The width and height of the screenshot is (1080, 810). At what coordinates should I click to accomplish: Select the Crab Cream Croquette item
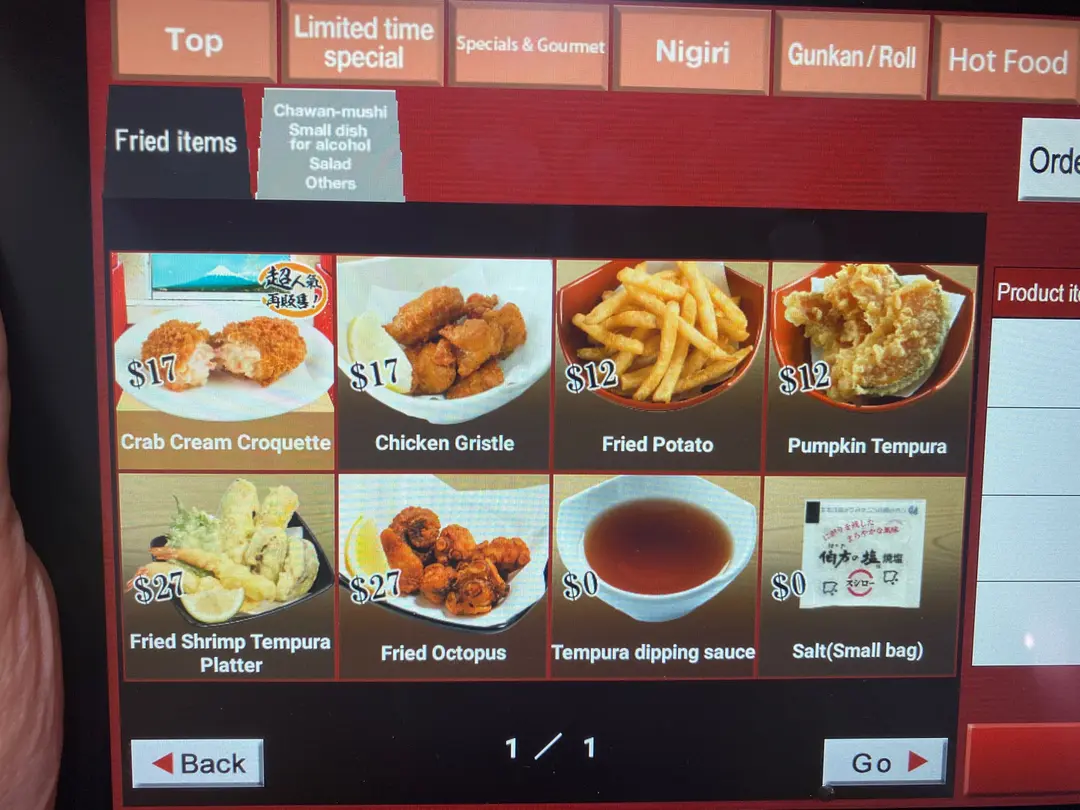click(x=224, y=361)
